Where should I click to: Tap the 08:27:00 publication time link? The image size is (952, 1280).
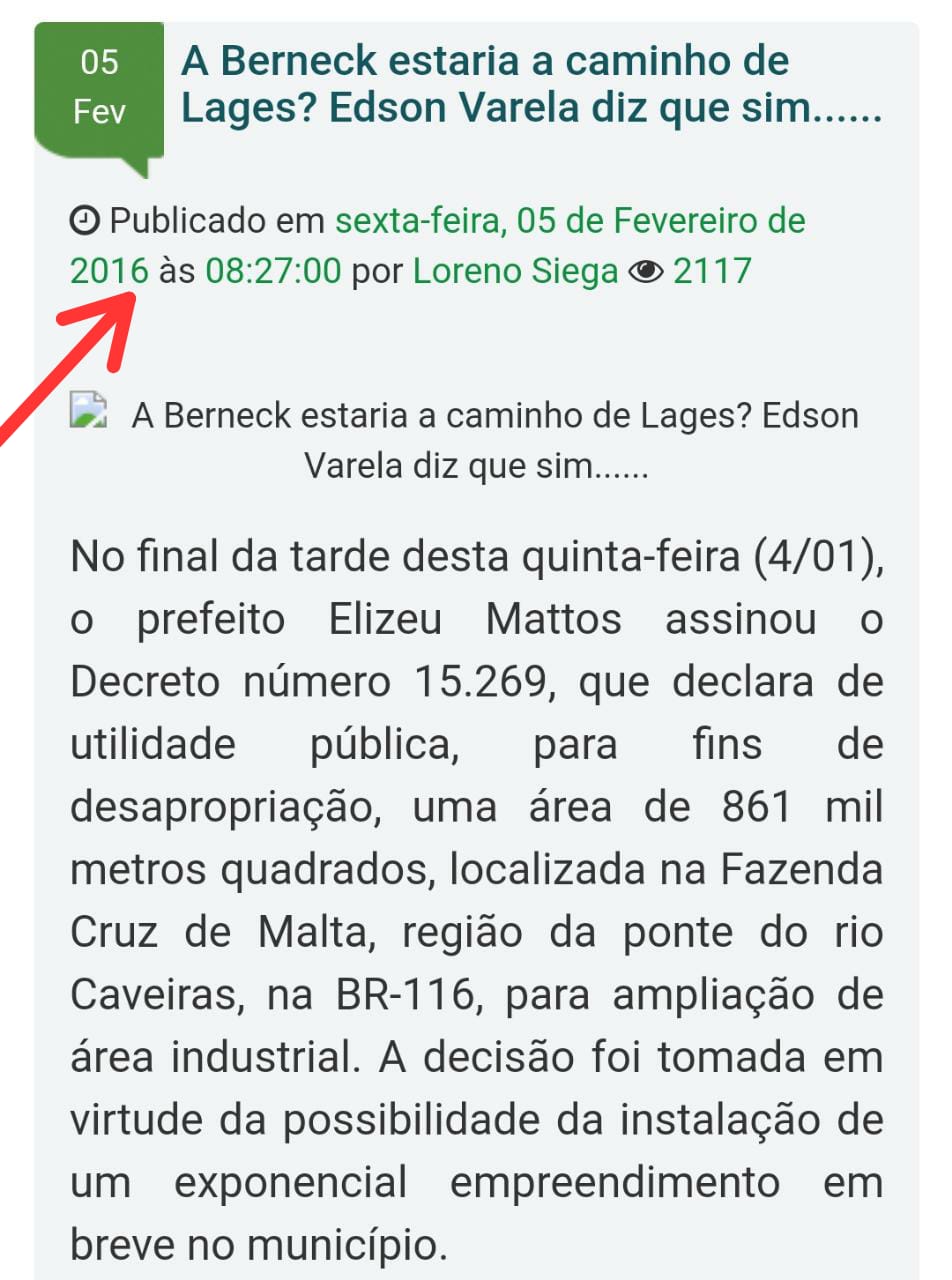[273, 271]
